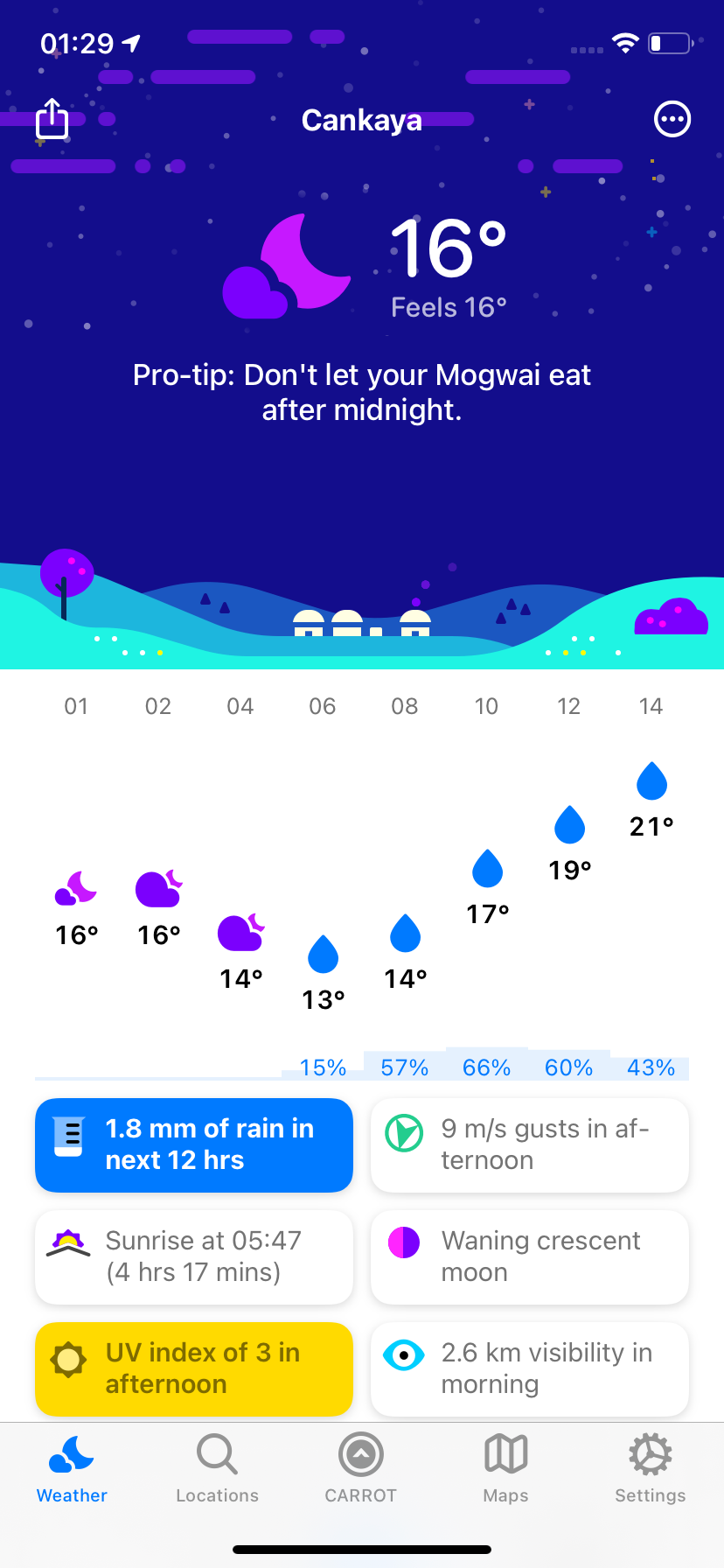
Task: Open the Cankaya location title
Action: (361, 121)
